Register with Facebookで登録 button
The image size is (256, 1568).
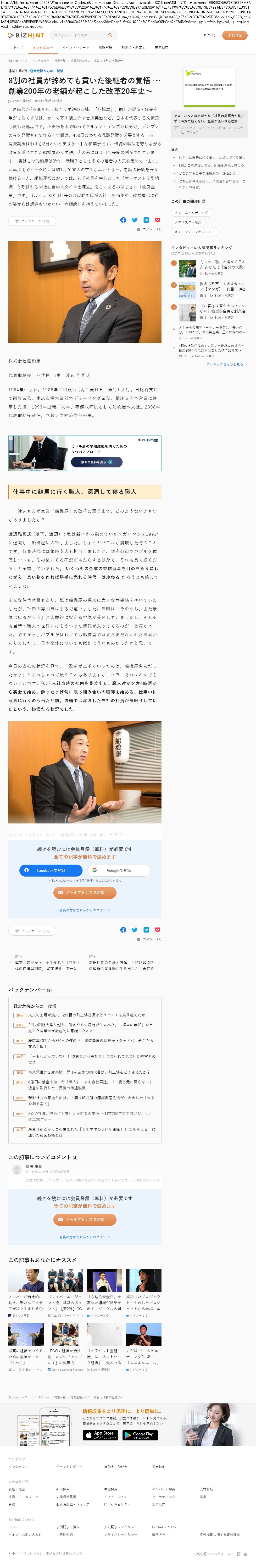(x=50, y=870)
